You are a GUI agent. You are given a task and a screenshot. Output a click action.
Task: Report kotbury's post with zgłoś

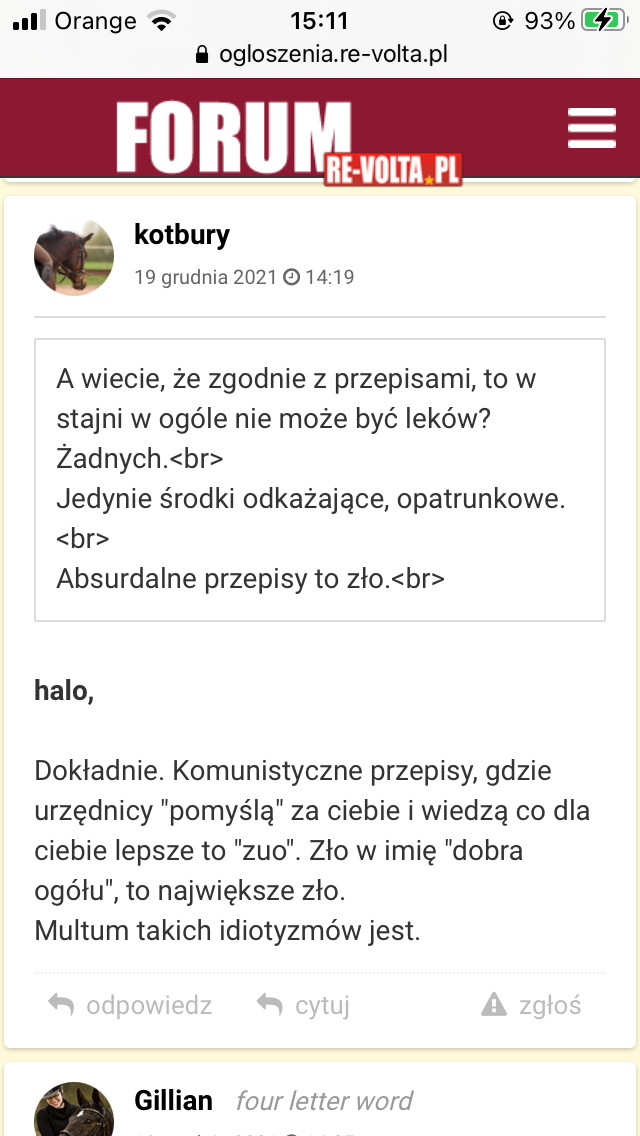pos(532,1005)
